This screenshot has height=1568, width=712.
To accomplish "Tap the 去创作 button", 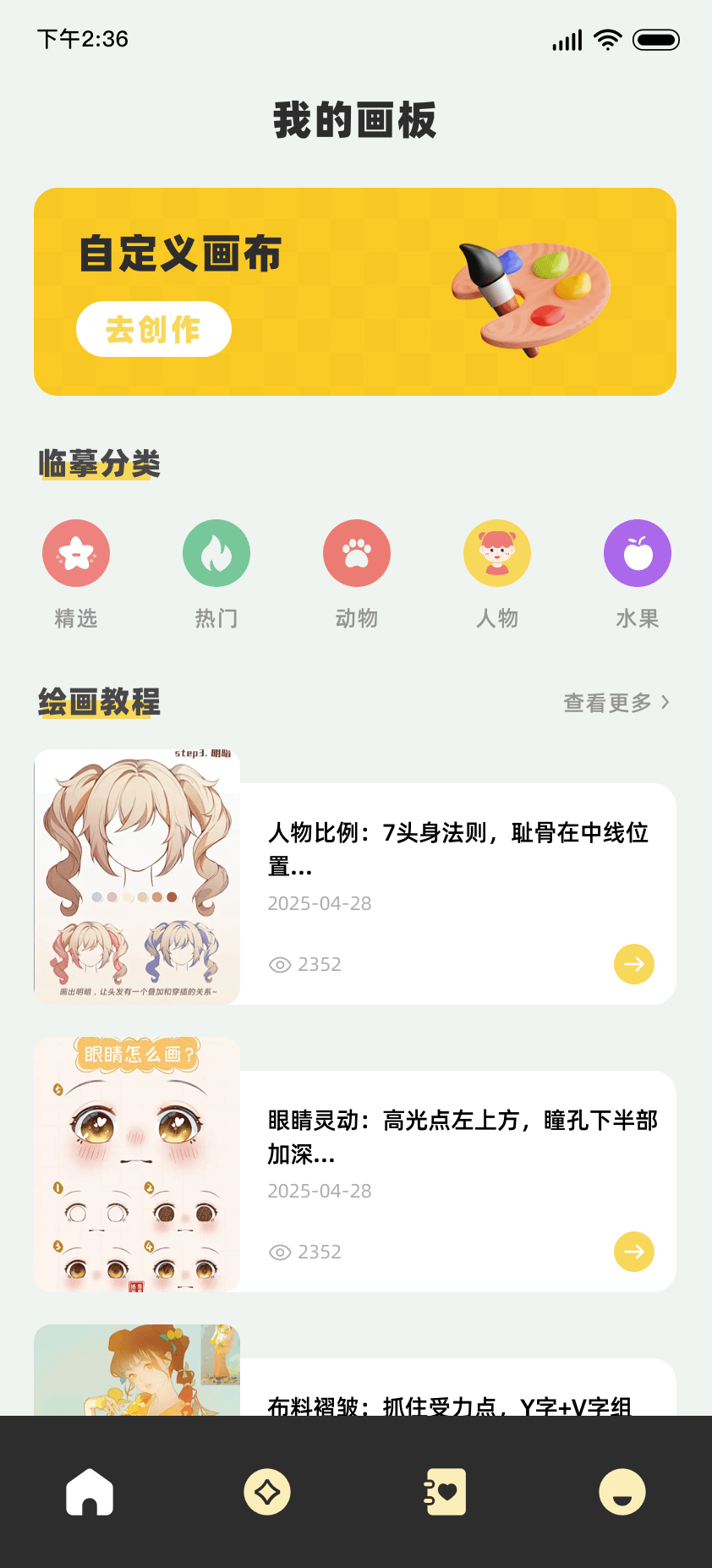I will point(153,329).
